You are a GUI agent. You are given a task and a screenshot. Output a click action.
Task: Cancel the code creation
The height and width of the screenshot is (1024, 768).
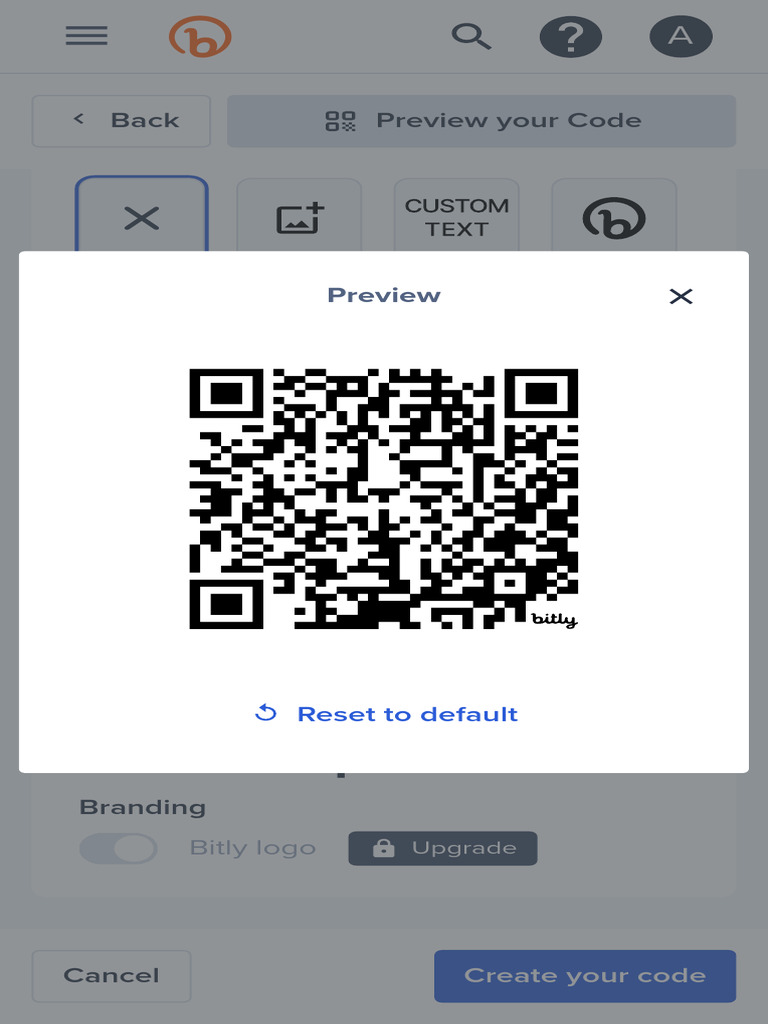(112, 976)
